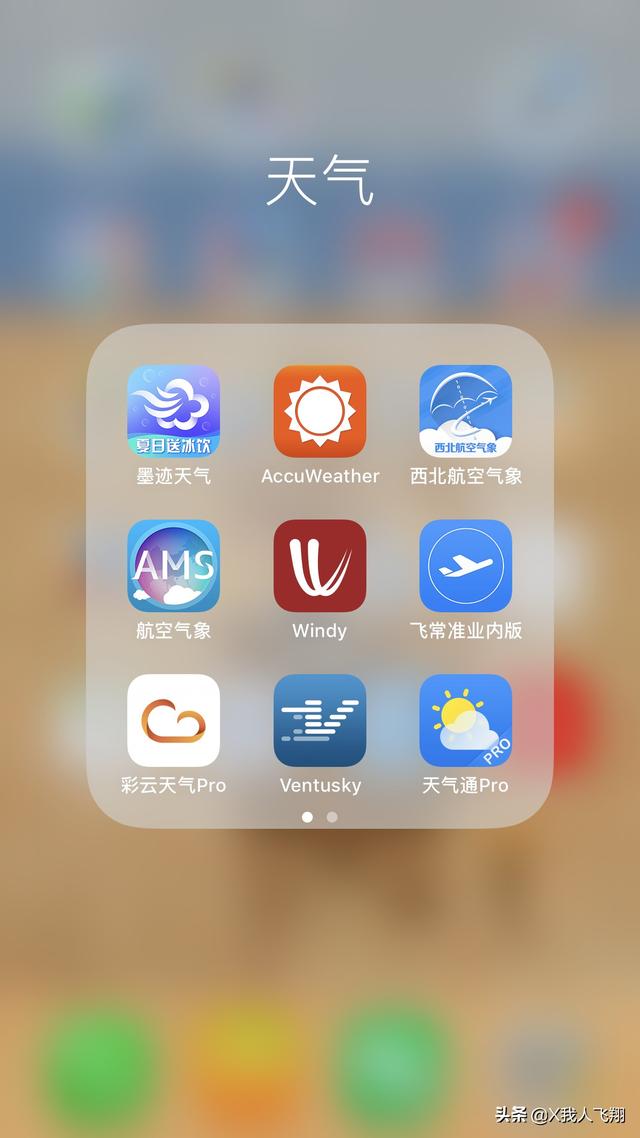Open 彩云天气Pro
The image size is (640, 1138).
pos(174,720)
